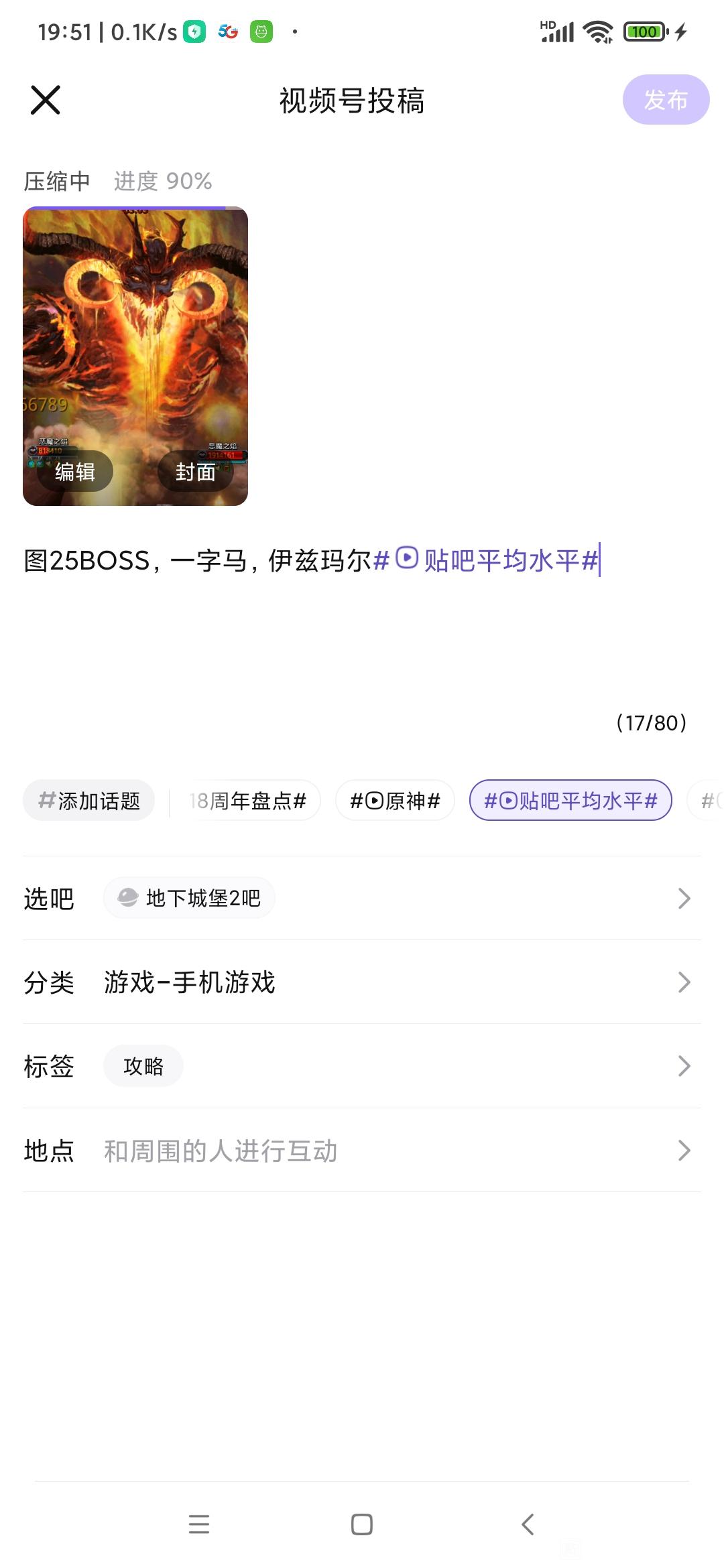Go back using the system back button

pyautogui.click(x=528, y=1524)
